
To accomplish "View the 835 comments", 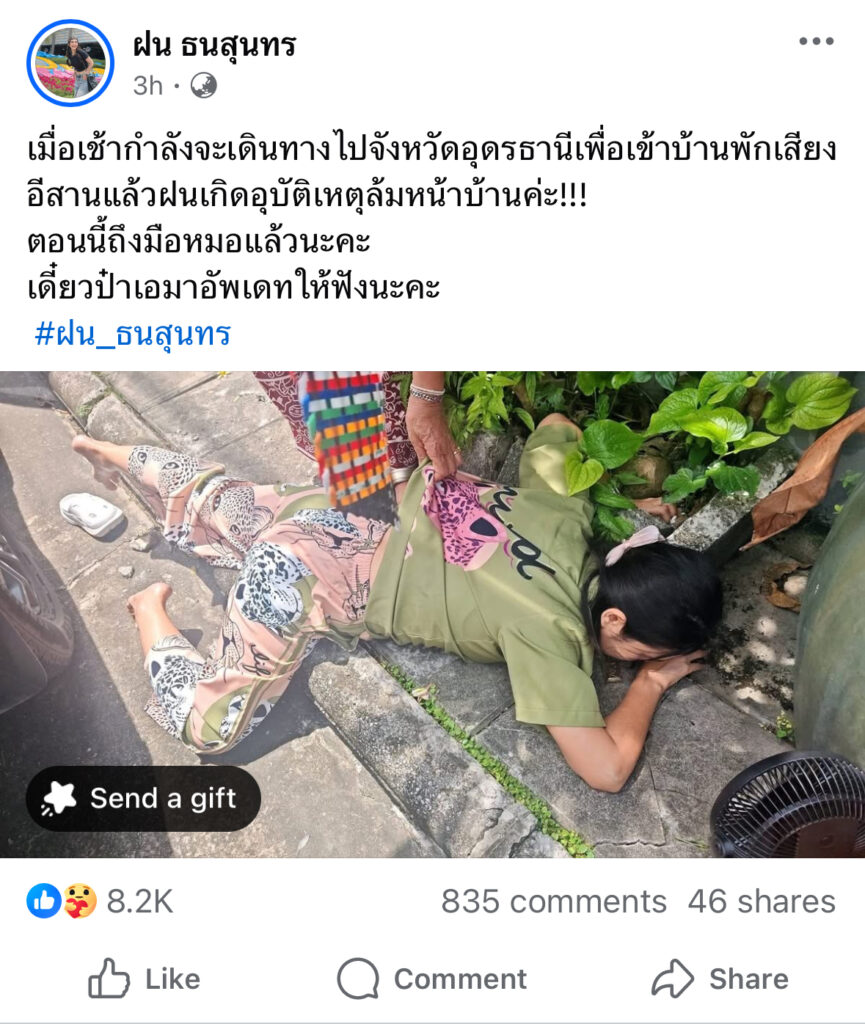I will click(x=553, y=901).
